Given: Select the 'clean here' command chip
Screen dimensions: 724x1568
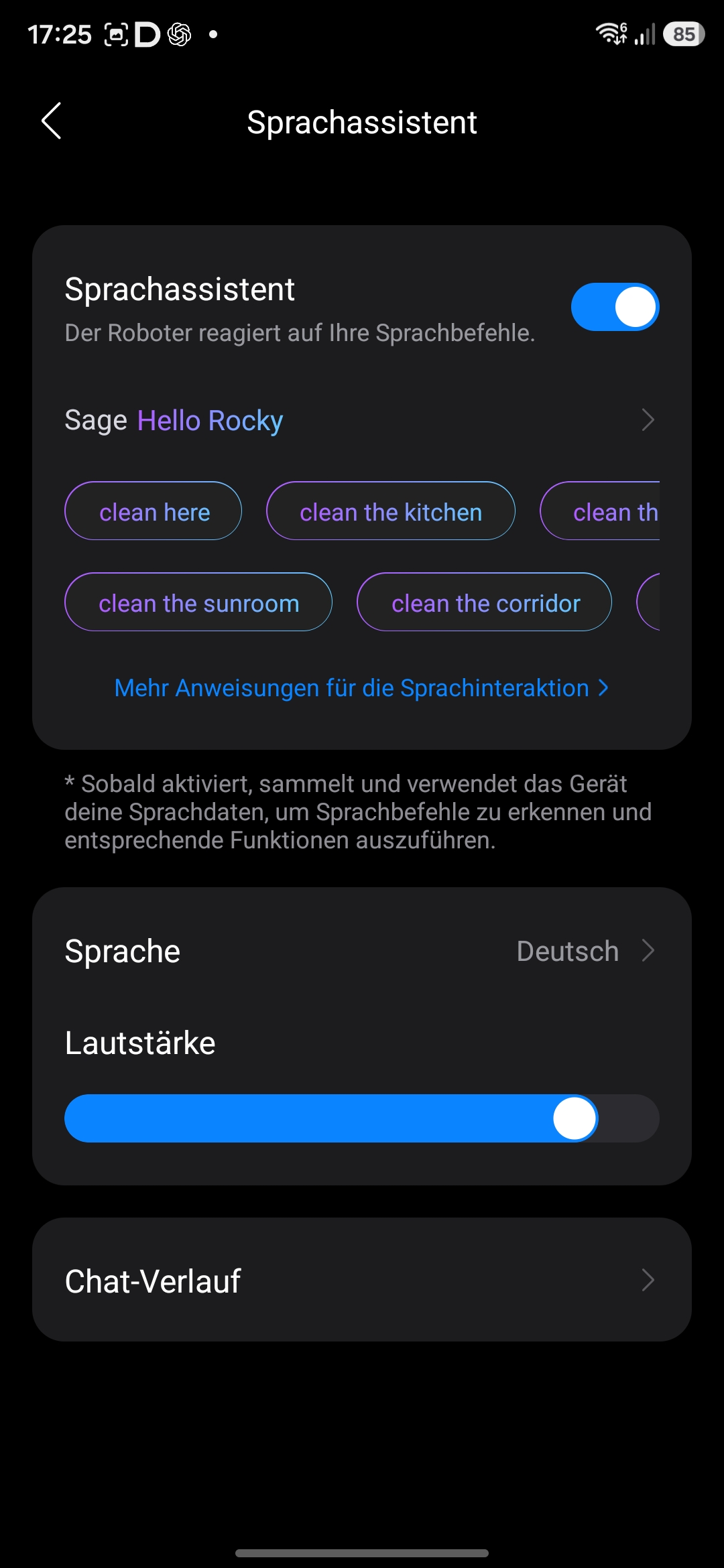Looking at the screenshot, I should pyautogui.click(x=154, y=511).
